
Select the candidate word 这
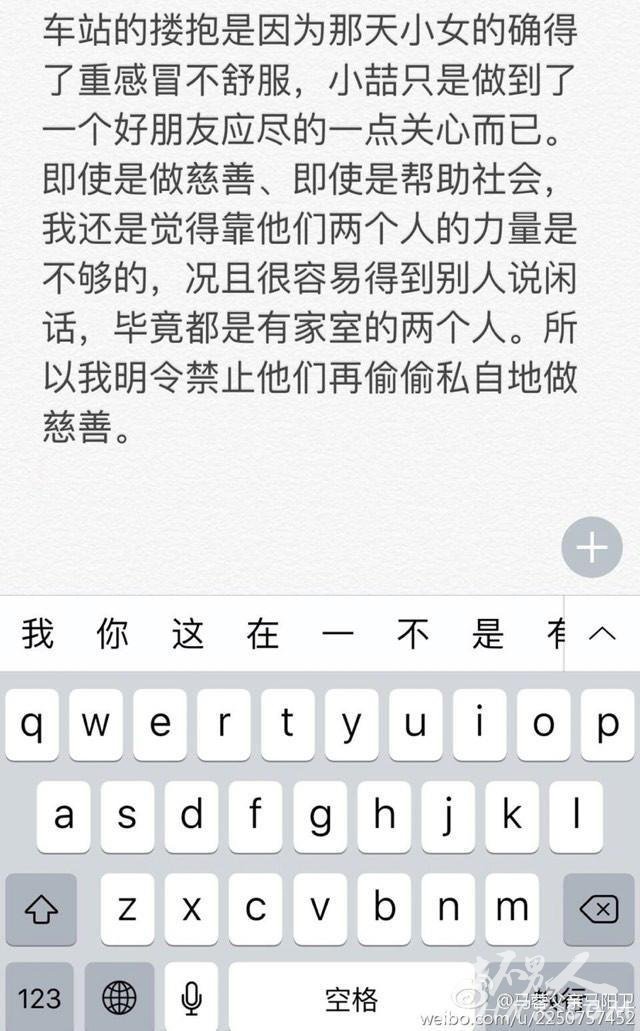[x=188, y=634]
